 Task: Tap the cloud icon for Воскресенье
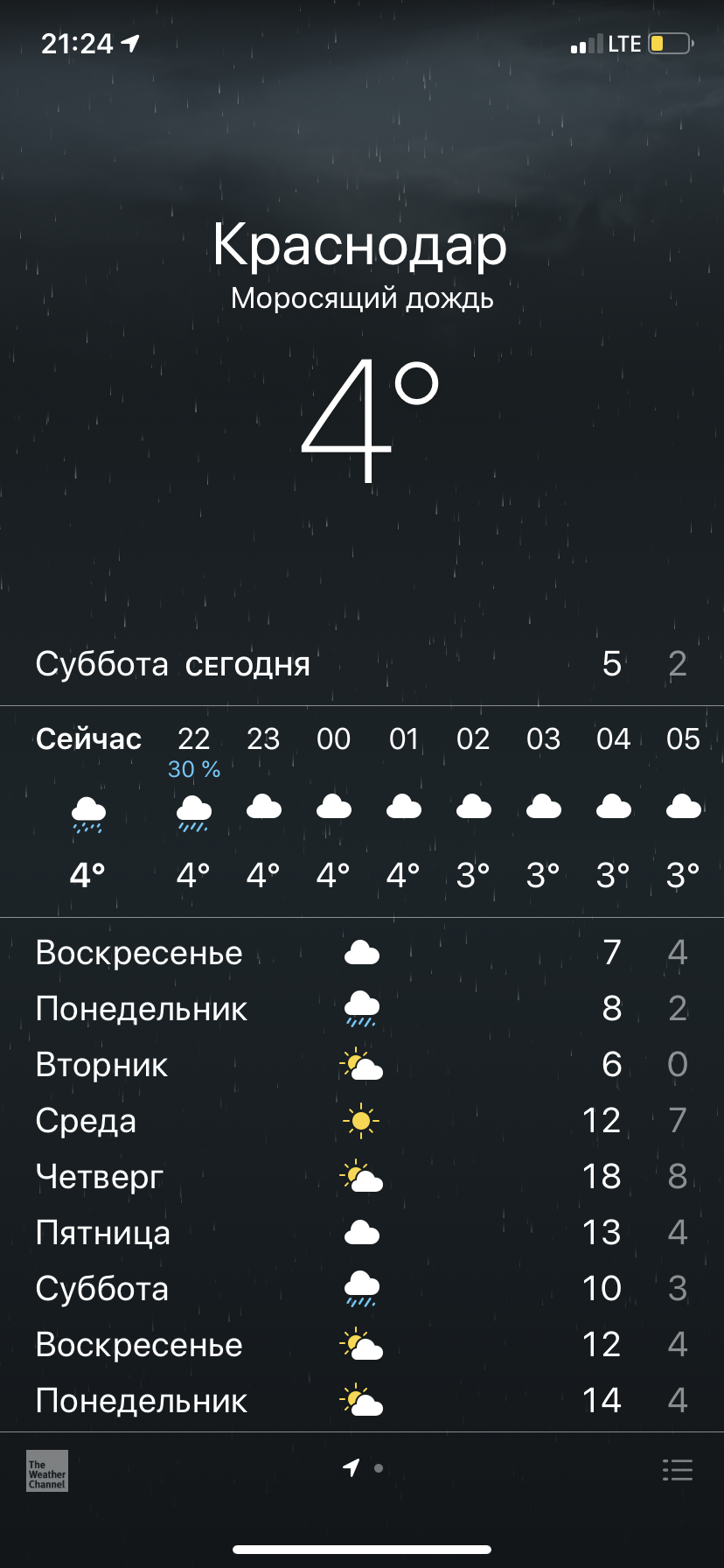pos(361,952)
